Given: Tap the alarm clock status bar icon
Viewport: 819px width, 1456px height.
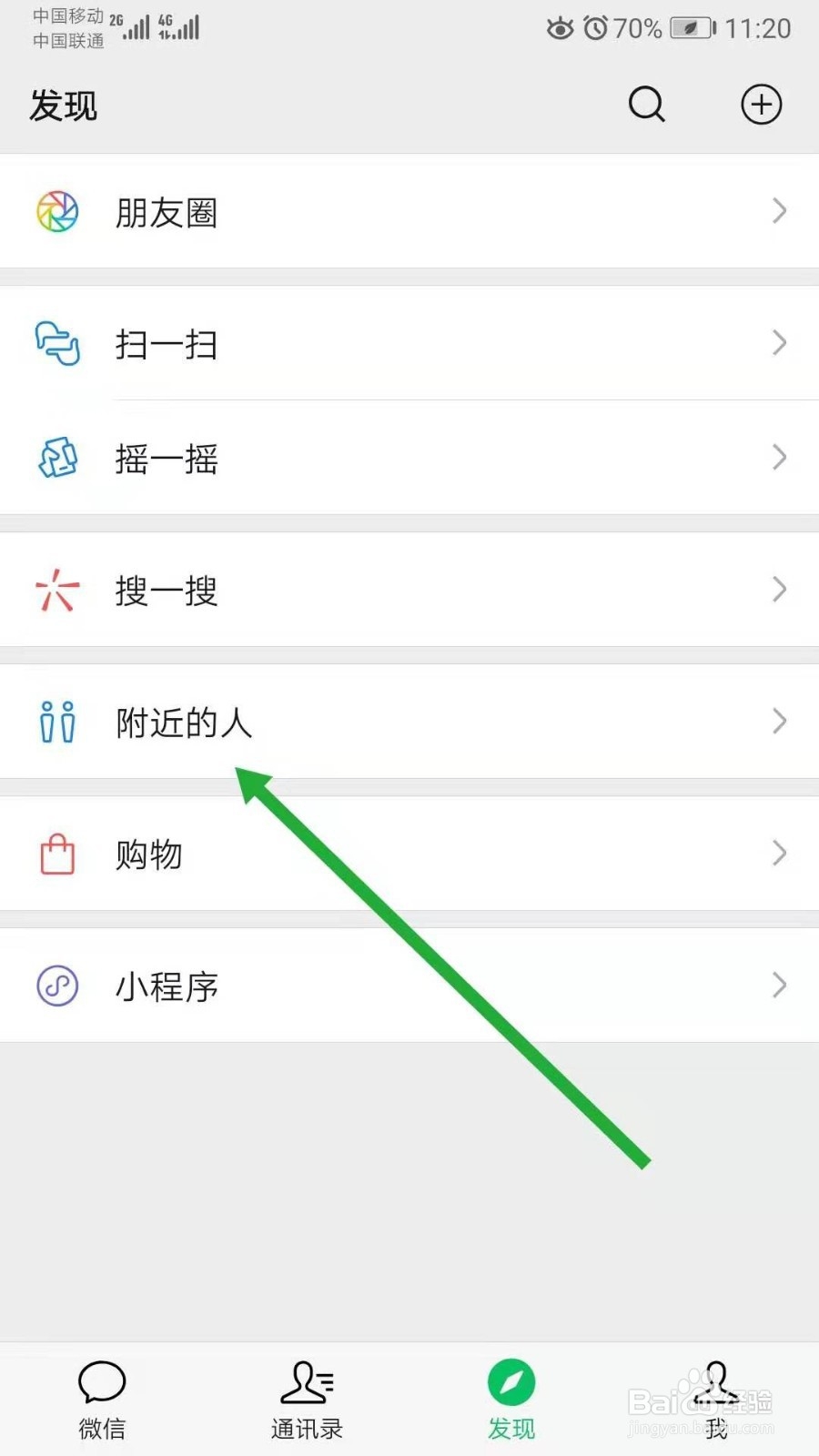Looking at the screenshot, I should click(596, 28).
